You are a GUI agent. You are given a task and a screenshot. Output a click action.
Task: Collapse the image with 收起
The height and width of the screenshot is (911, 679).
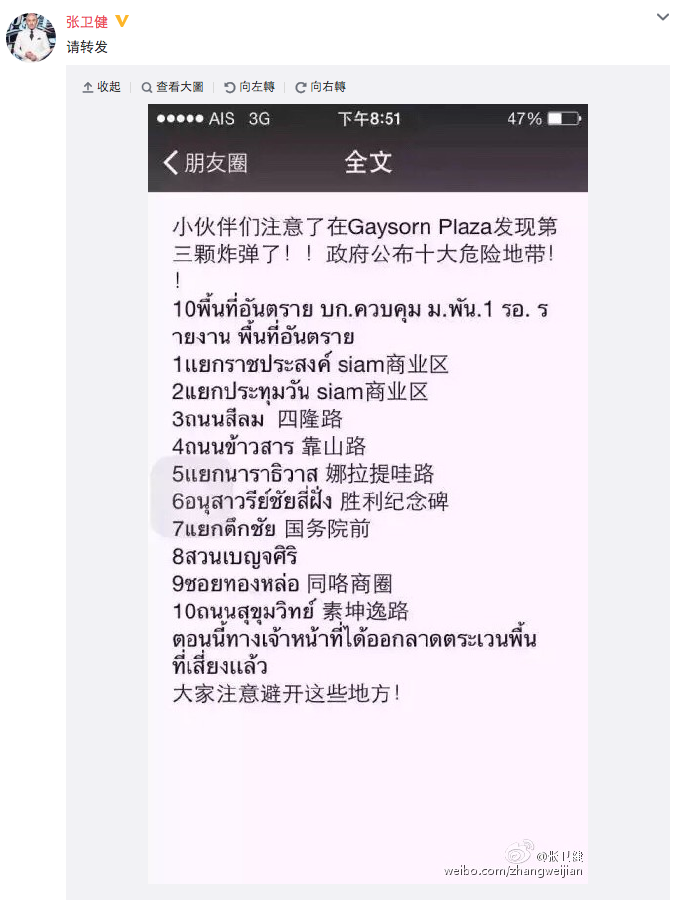[x=102, y=87]
